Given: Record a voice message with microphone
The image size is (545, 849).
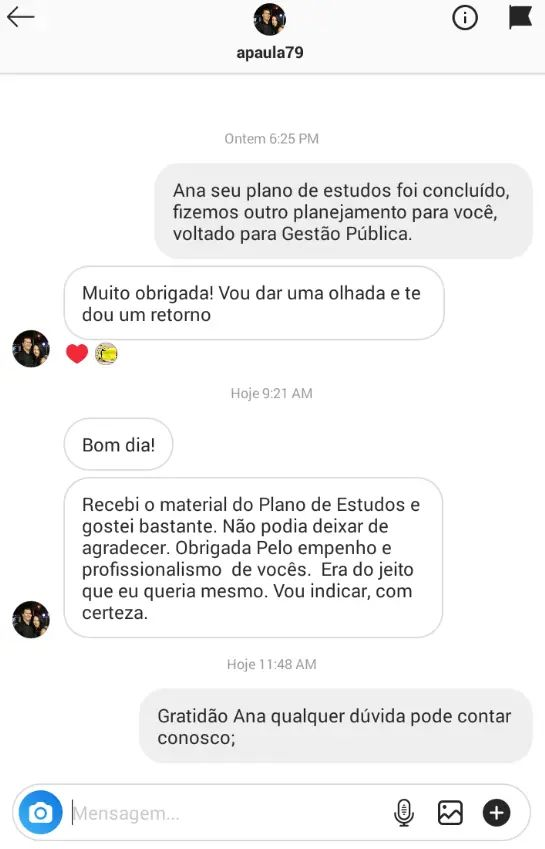Looking at the screenshot, I should pyautogui.click(x=404, y=813).
